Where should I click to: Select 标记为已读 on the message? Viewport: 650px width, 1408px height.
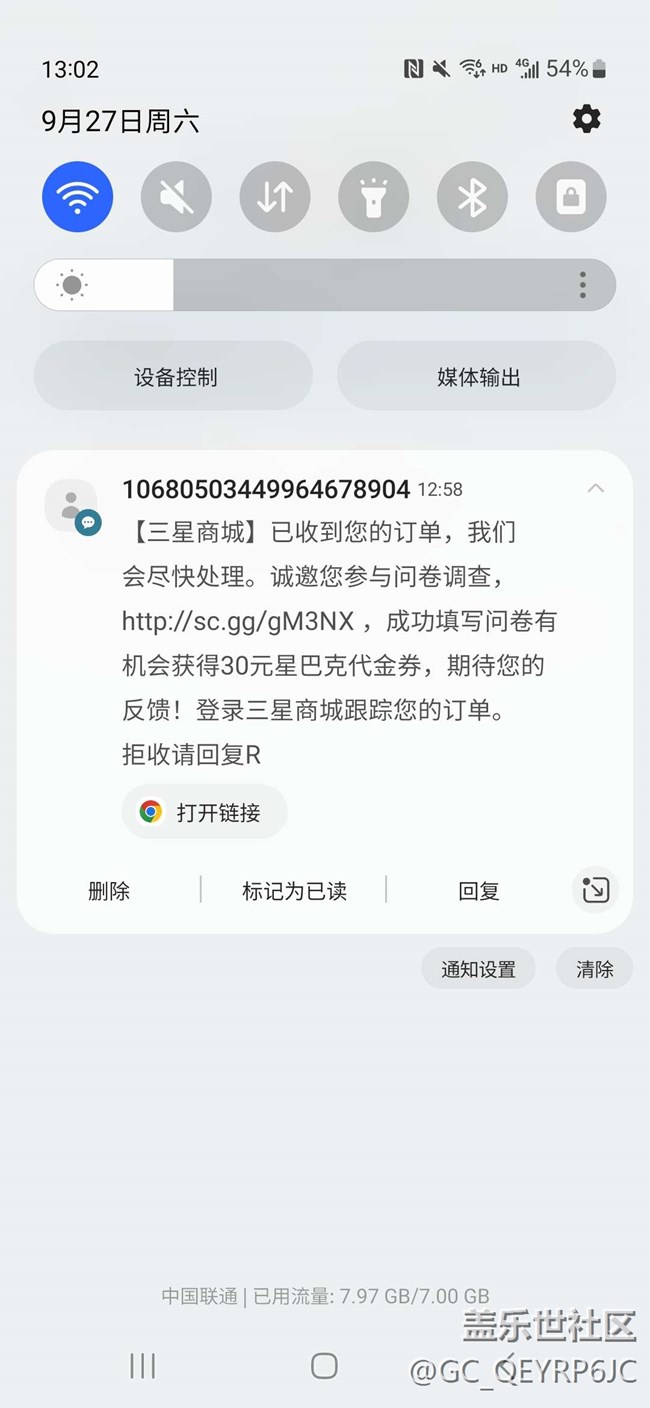294,891
